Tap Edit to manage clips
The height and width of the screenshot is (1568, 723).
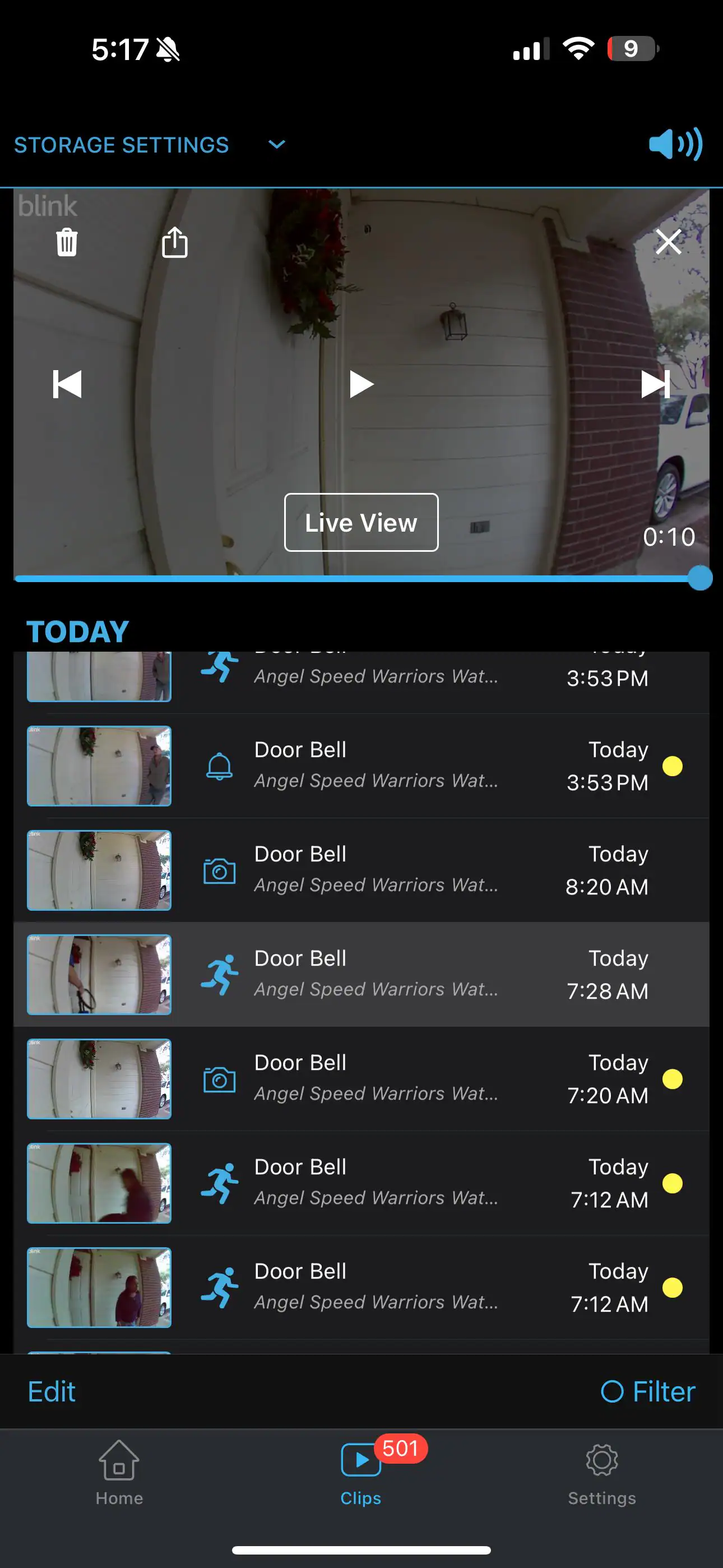pos(52,1391)
